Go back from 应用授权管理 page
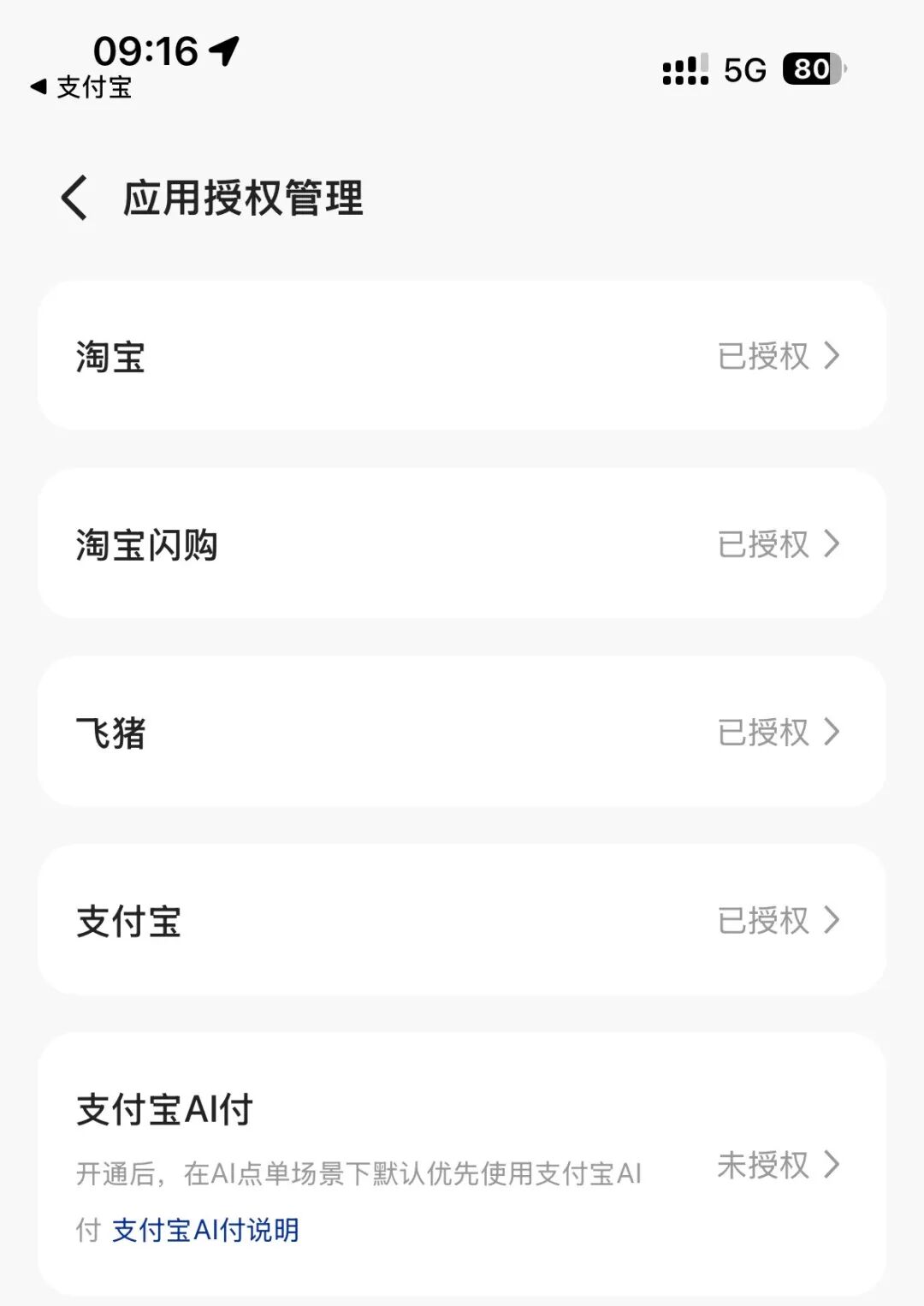 point(75,198)
